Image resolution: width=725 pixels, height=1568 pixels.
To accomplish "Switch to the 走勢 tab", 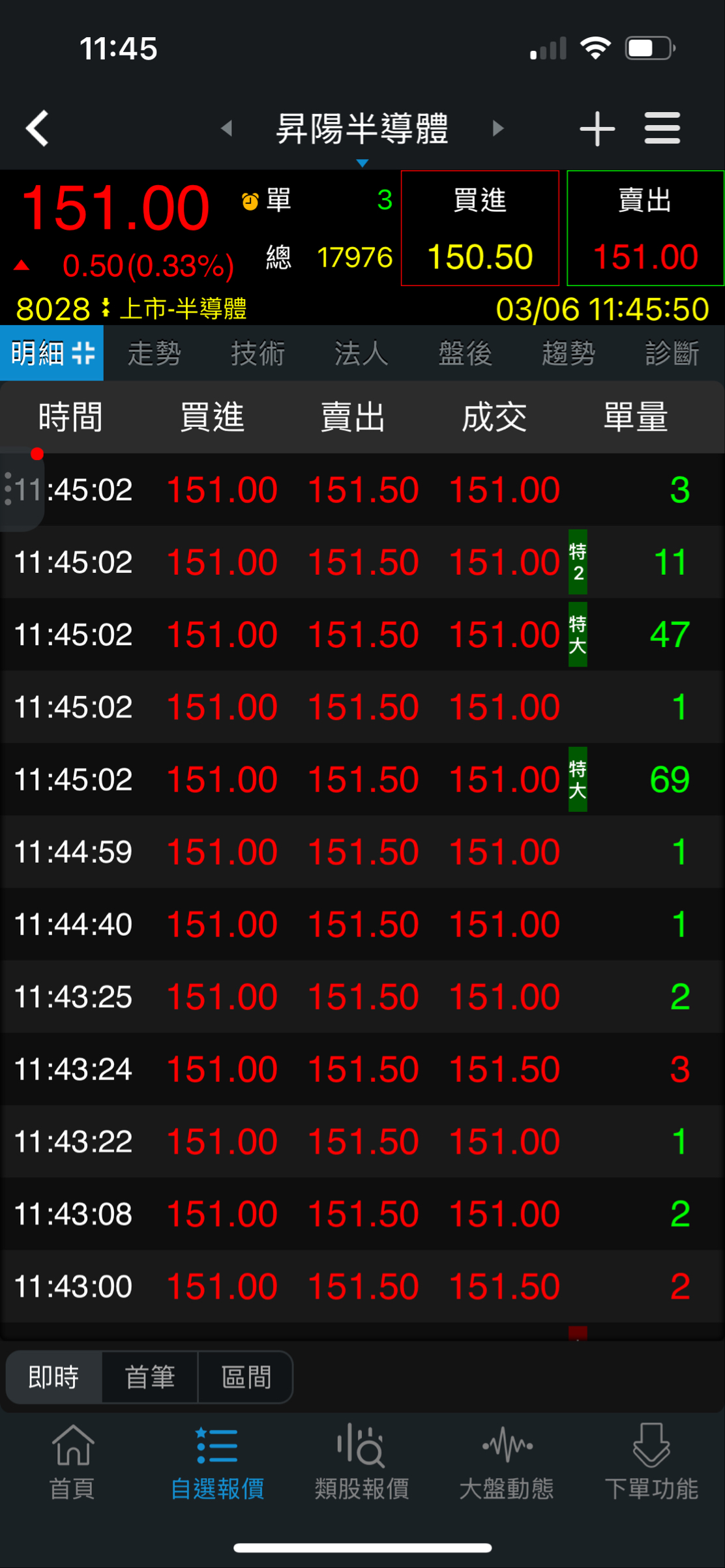I will (155, 353).
